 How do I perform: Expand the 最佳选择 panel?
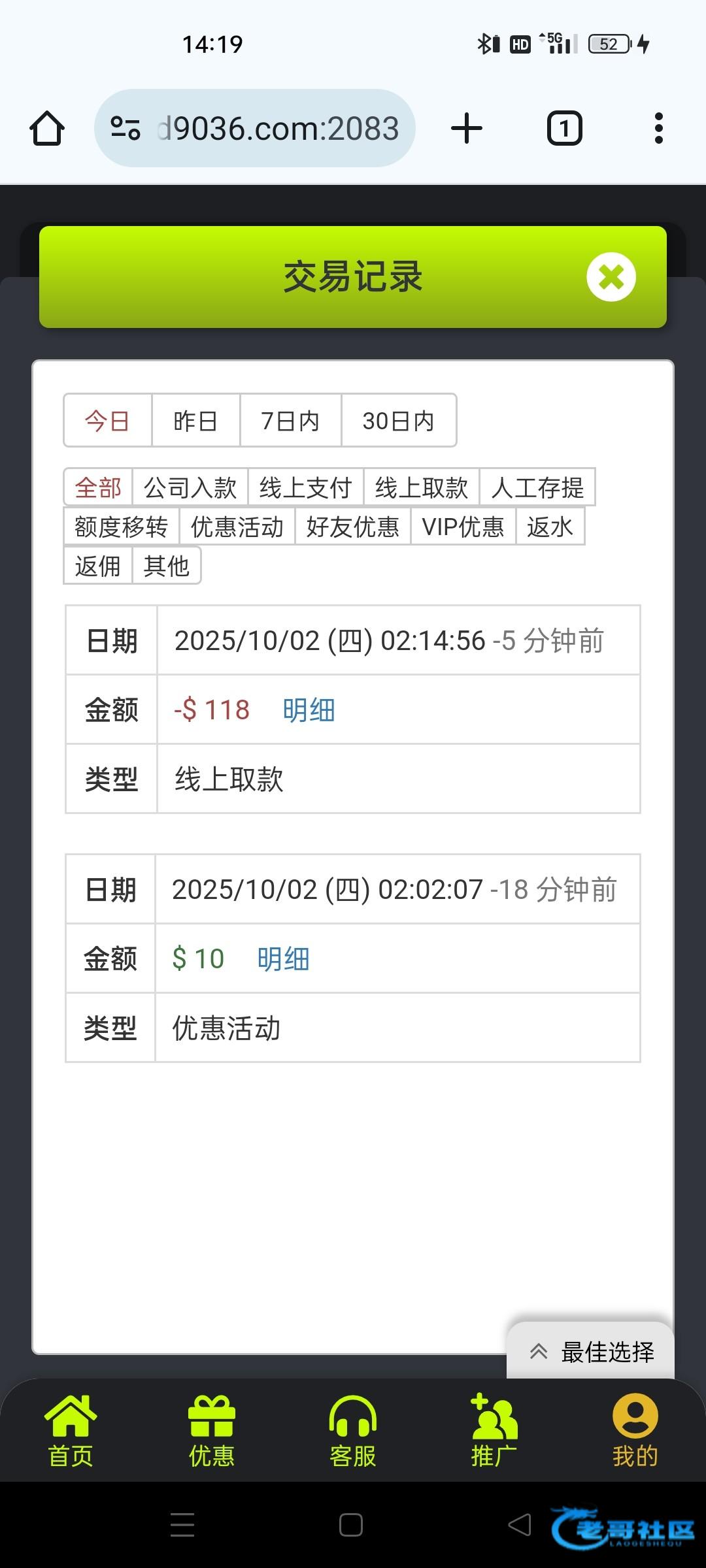(x=590, y=1352)
